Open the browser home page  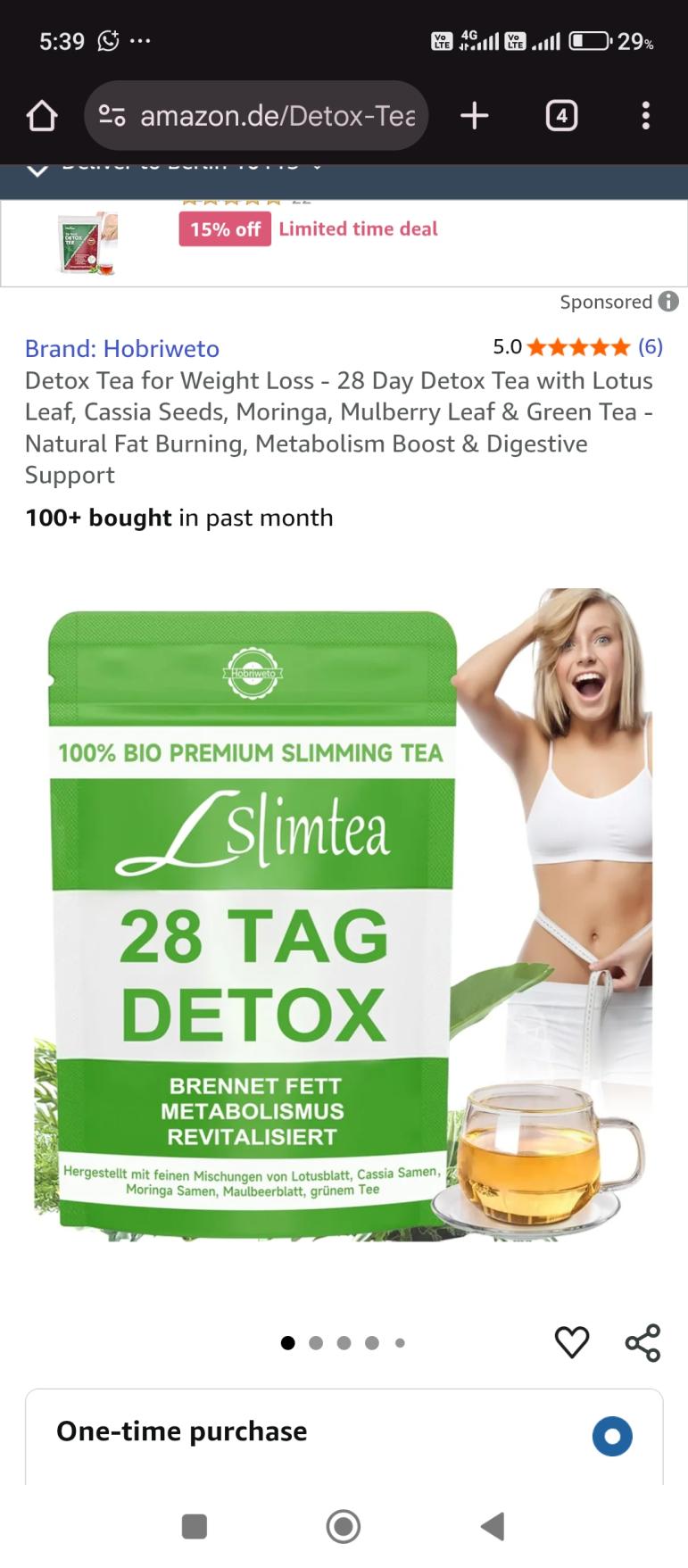tap(42, 116)
